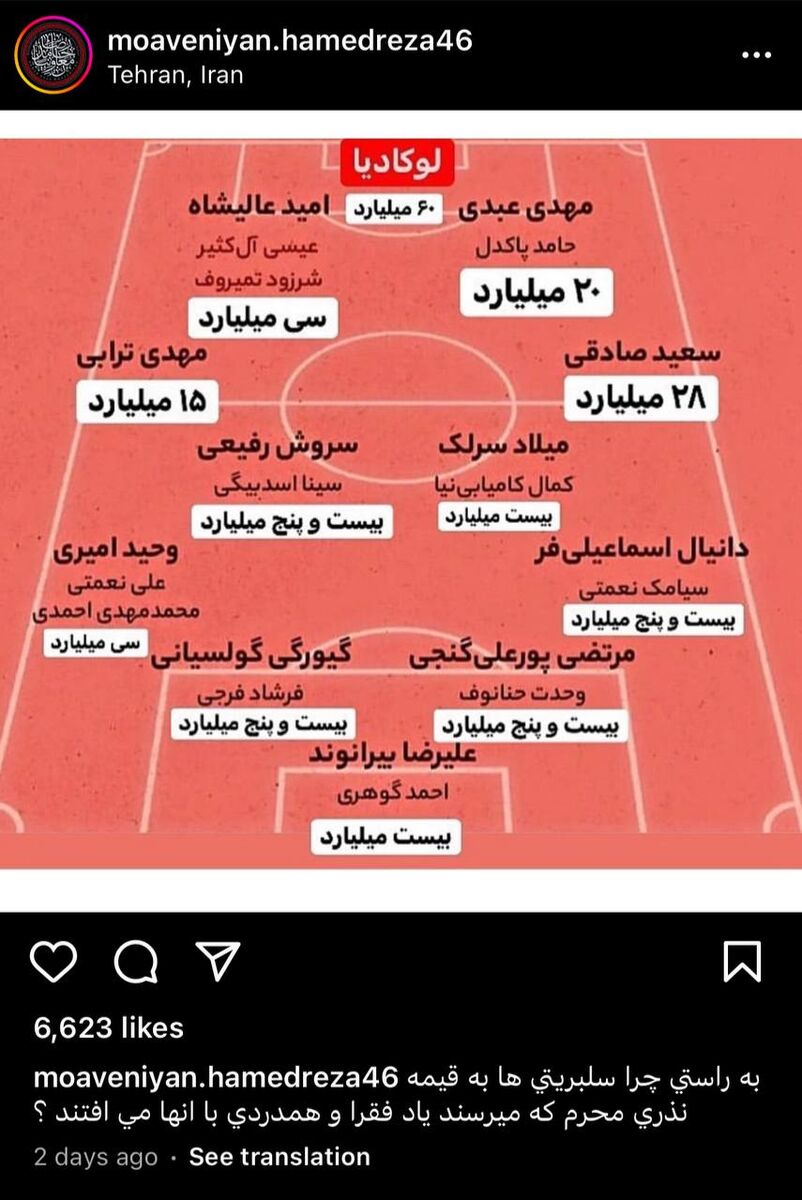Open post options via the three-dot icon
Image resolution: width=802 pixels, height=1200 pixels.
tap(756, 55)
